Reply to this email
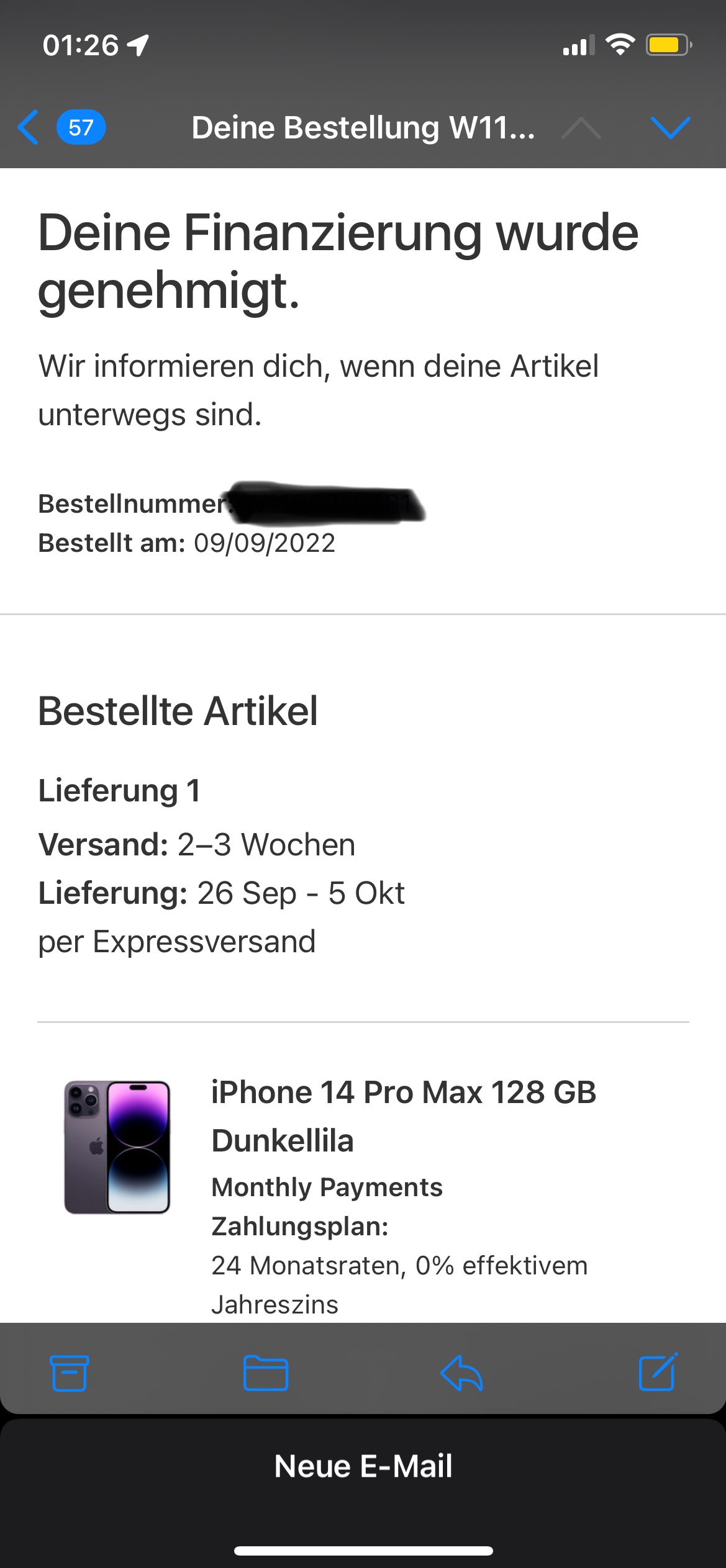Image resolution: width=726 pixels, height=1568 pixels. point(461,1373)
